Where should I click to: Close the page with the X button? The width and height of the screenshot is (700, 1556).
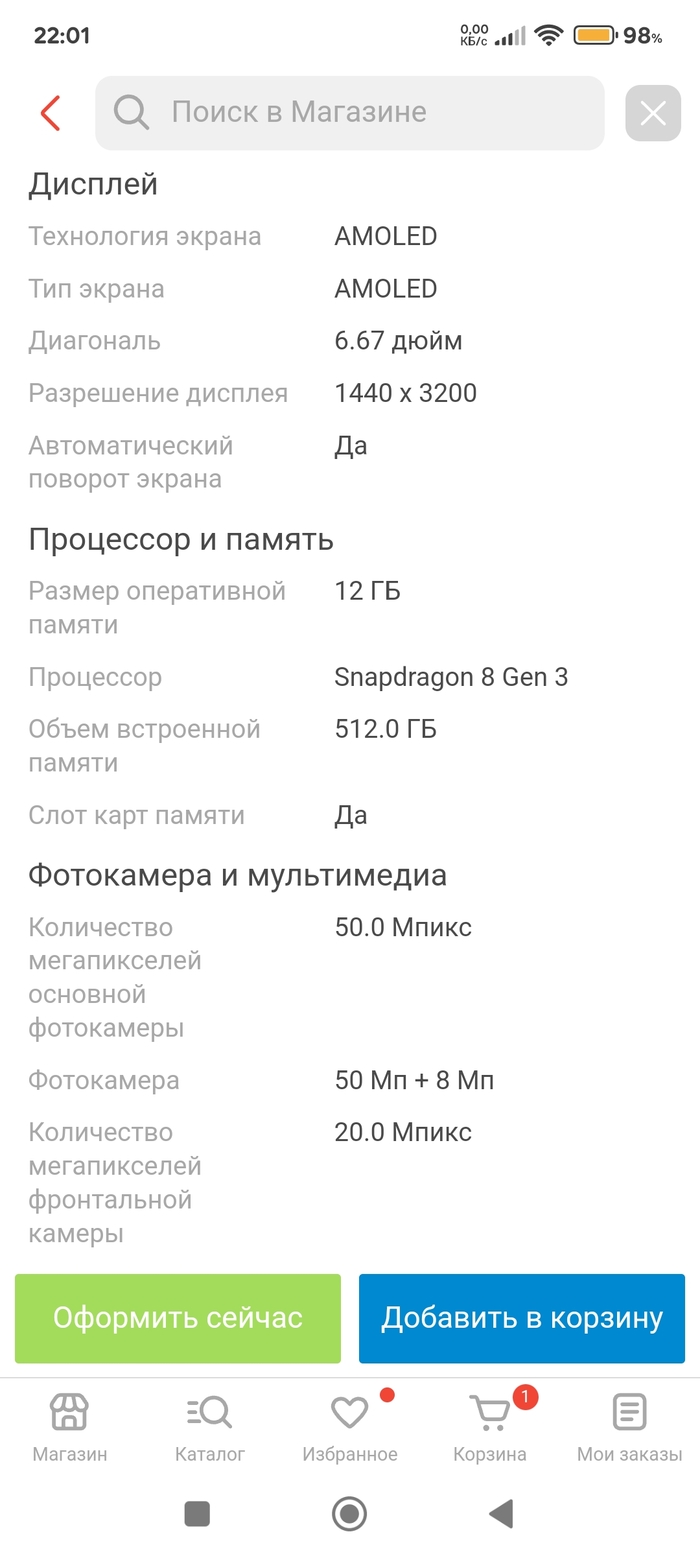[653, 114]
